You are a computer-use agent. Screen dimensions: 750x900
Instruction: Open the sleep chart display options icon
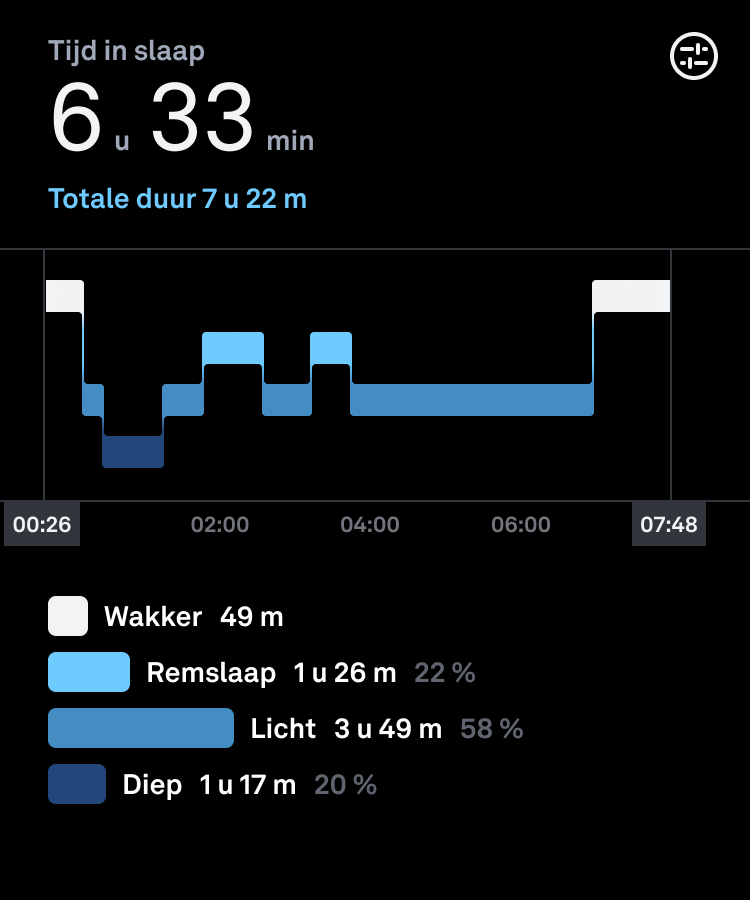693,56
